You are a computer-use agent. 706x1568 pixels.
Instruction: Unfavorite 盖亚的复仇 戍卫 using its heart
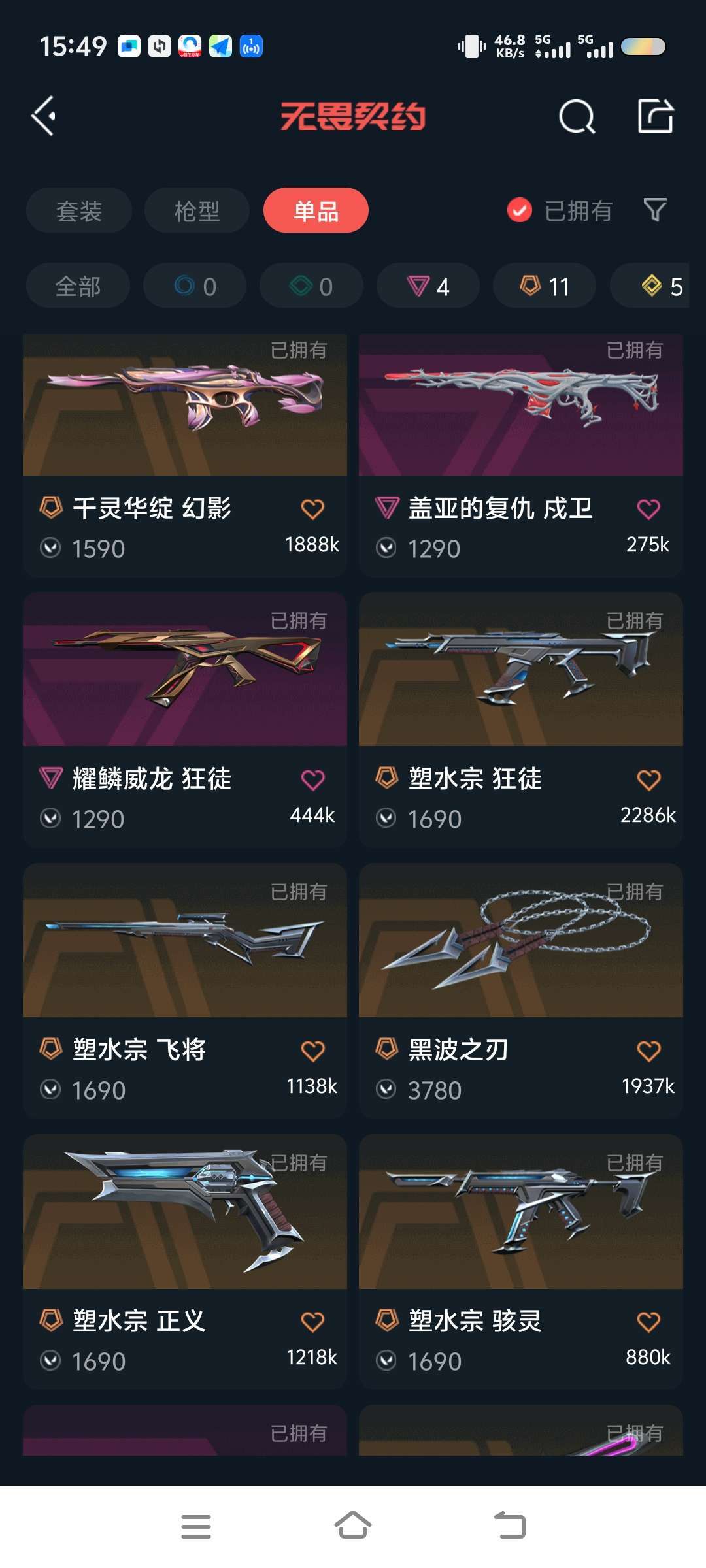648,508
